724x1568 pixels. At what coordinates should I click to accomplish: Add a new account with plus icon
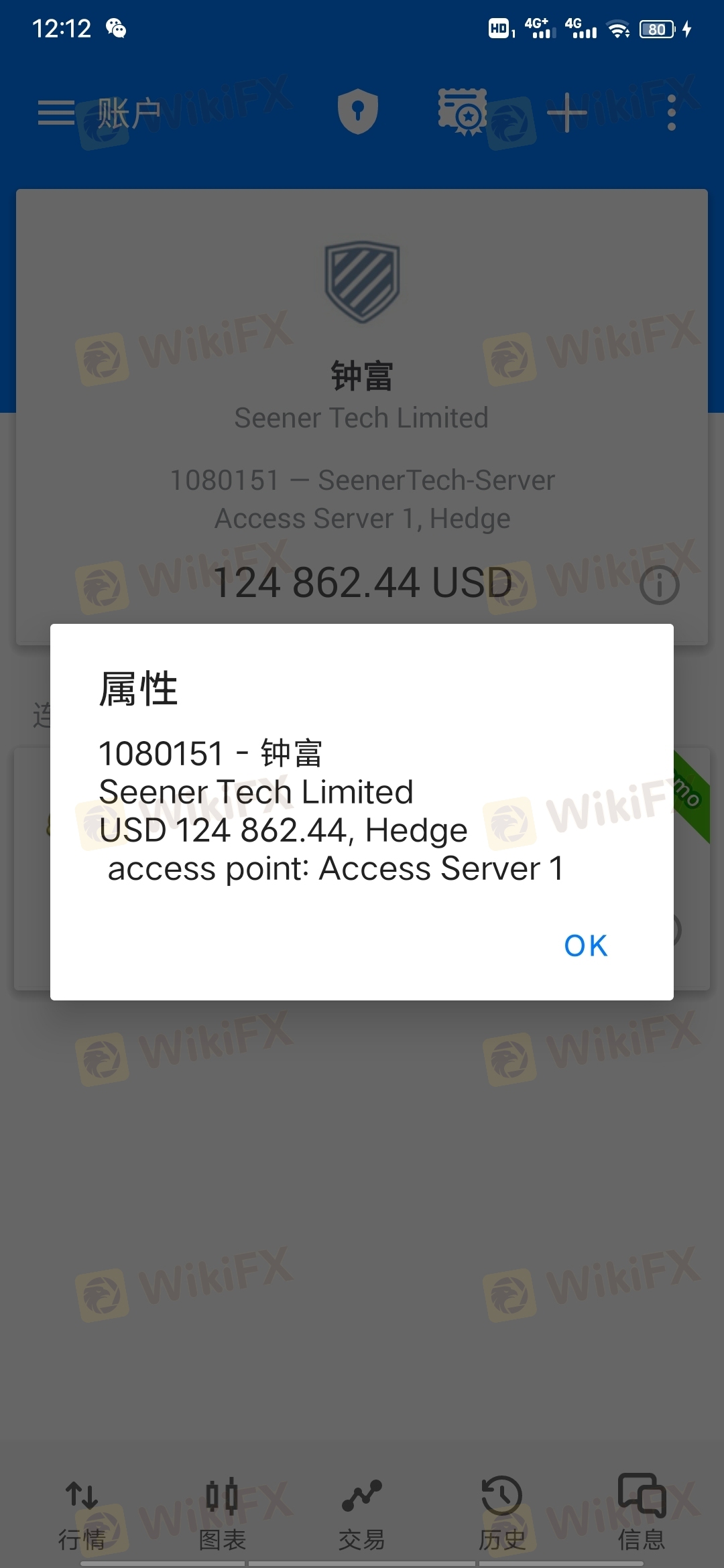pyautogui.click(x=567, y=112)
